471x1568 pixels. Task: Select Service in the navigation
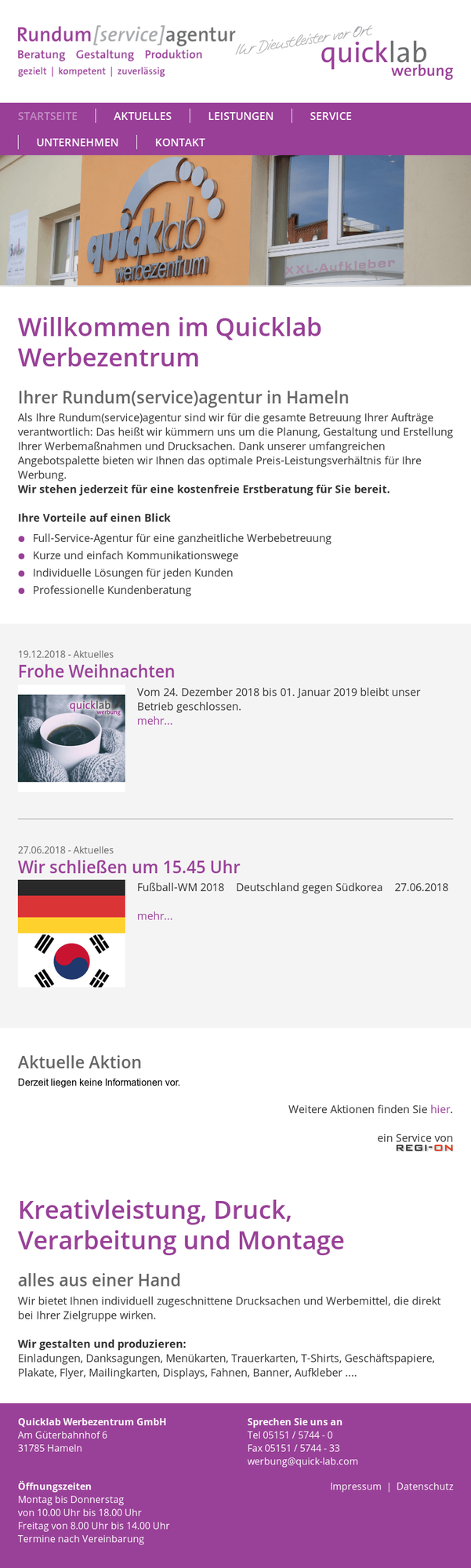pyautogui.click(x=331, y=116)
